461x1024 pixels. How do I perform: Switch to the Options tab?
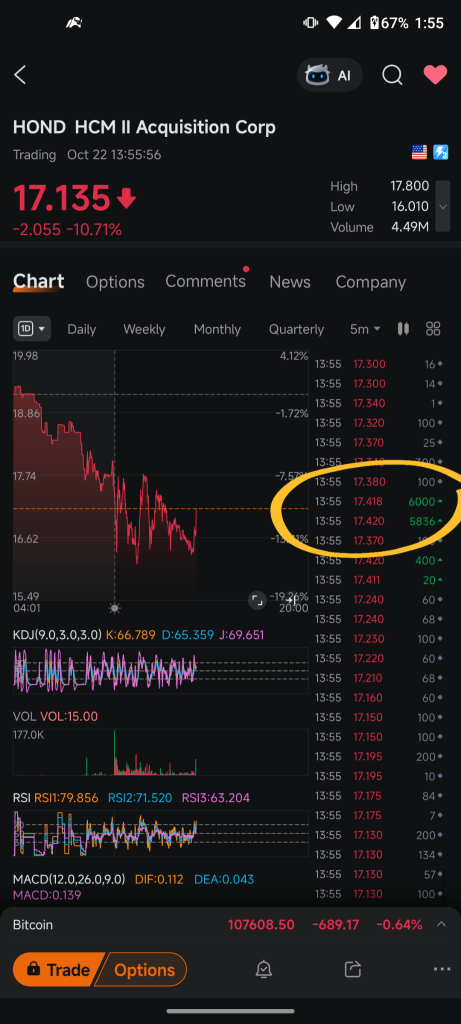click(x=115, y=282)
